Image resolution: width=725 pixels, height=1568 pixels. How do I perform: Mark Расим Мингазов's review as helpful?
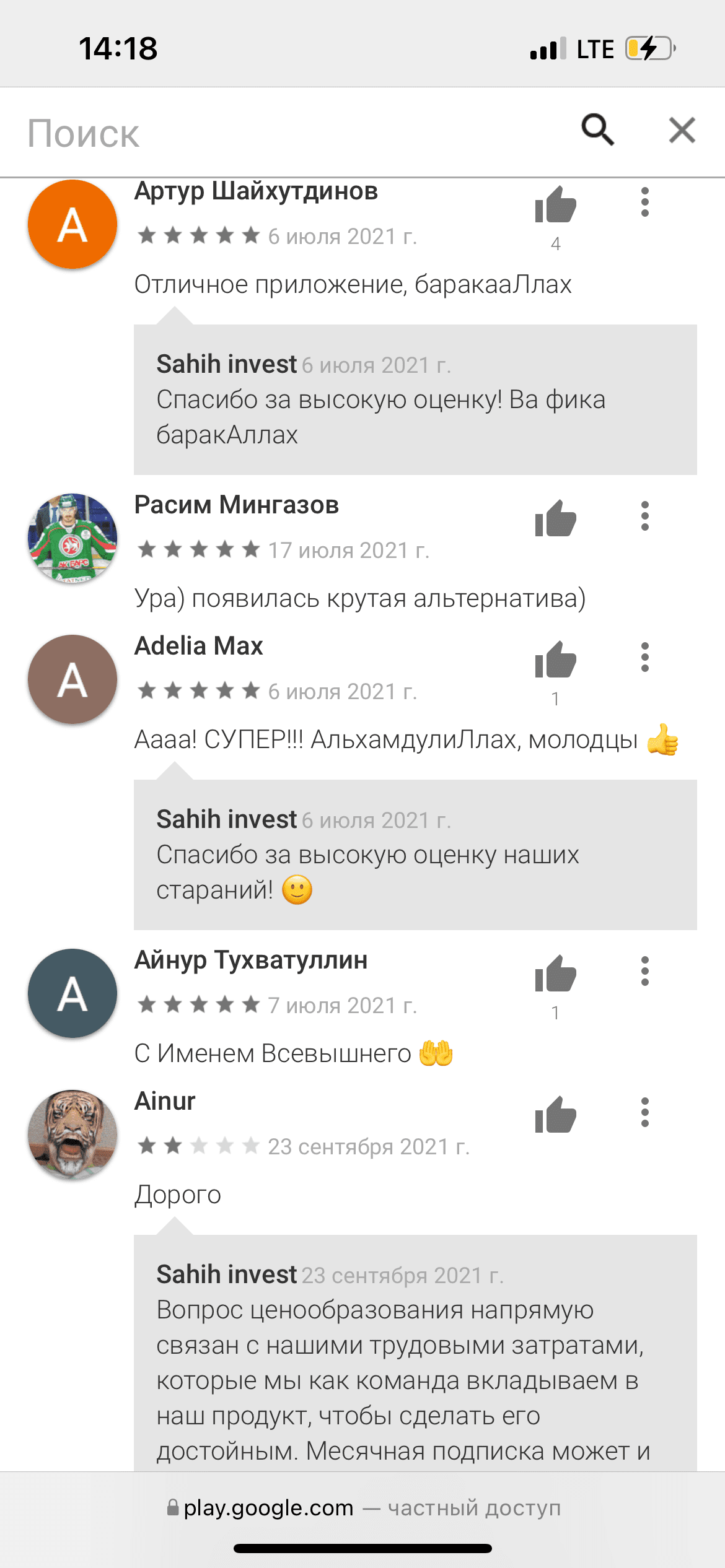coord(555,519)
